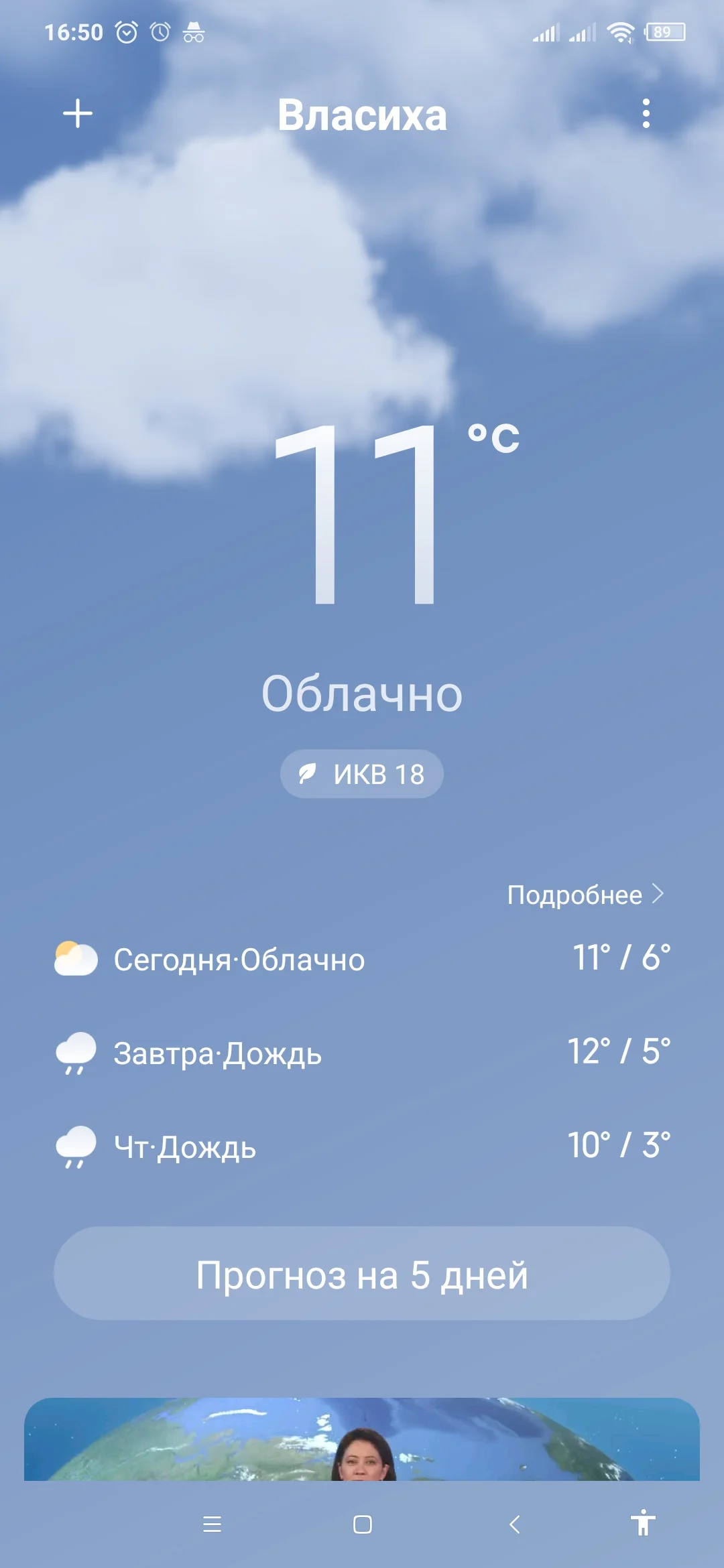Tap the battery indicator showing 89
This screenshot has height=1568, width=724.
pos(664,31)
